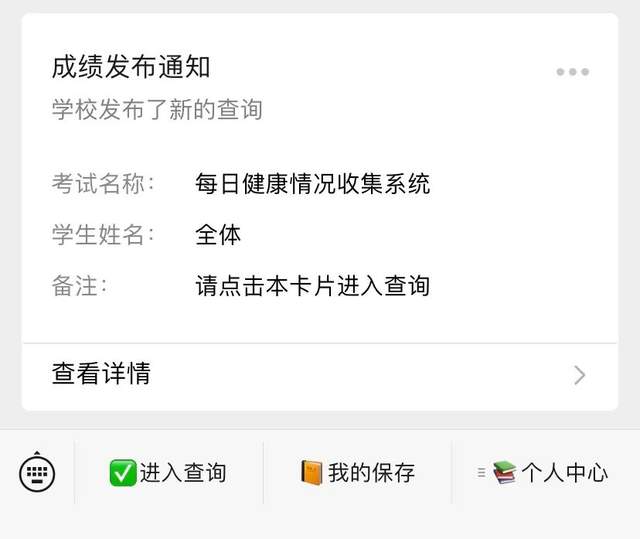The height and width of the screenshot is (539, 640).
Task: Expand the 个人中心 menu
Action: (x=545, y=473)
